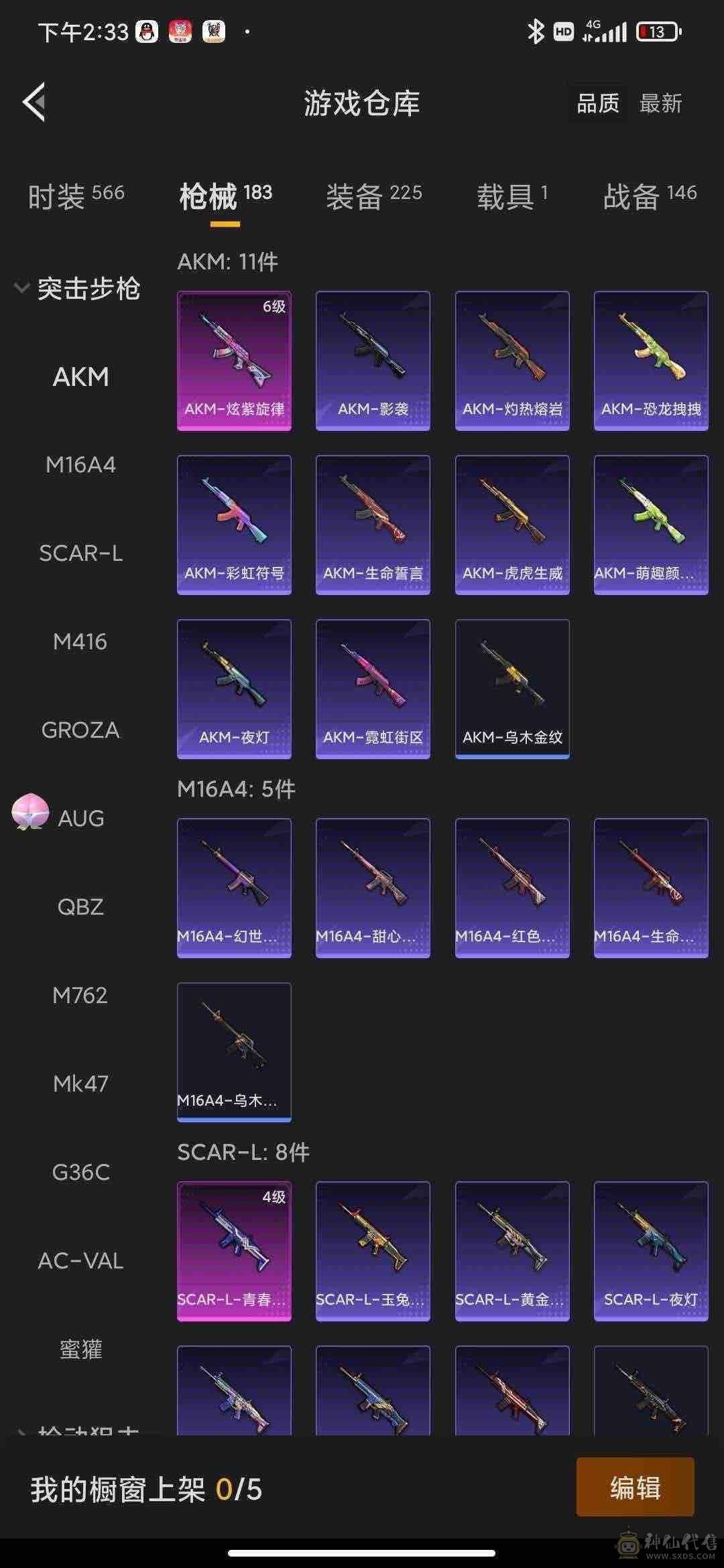The image size is (724, 1568).
Task: Switch to the 战备 tab
Action: [x=649, y=196]
